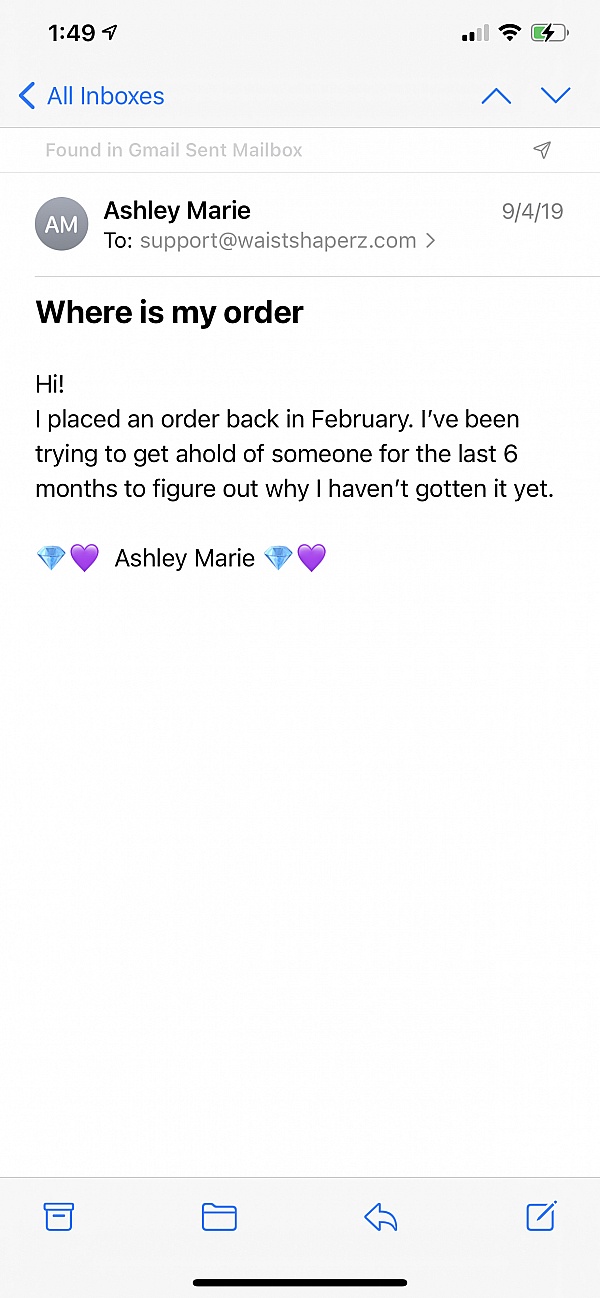600x1298 pixels.
Task: Jump to the next message with down arrow
Action: click(x=555, y=96)
